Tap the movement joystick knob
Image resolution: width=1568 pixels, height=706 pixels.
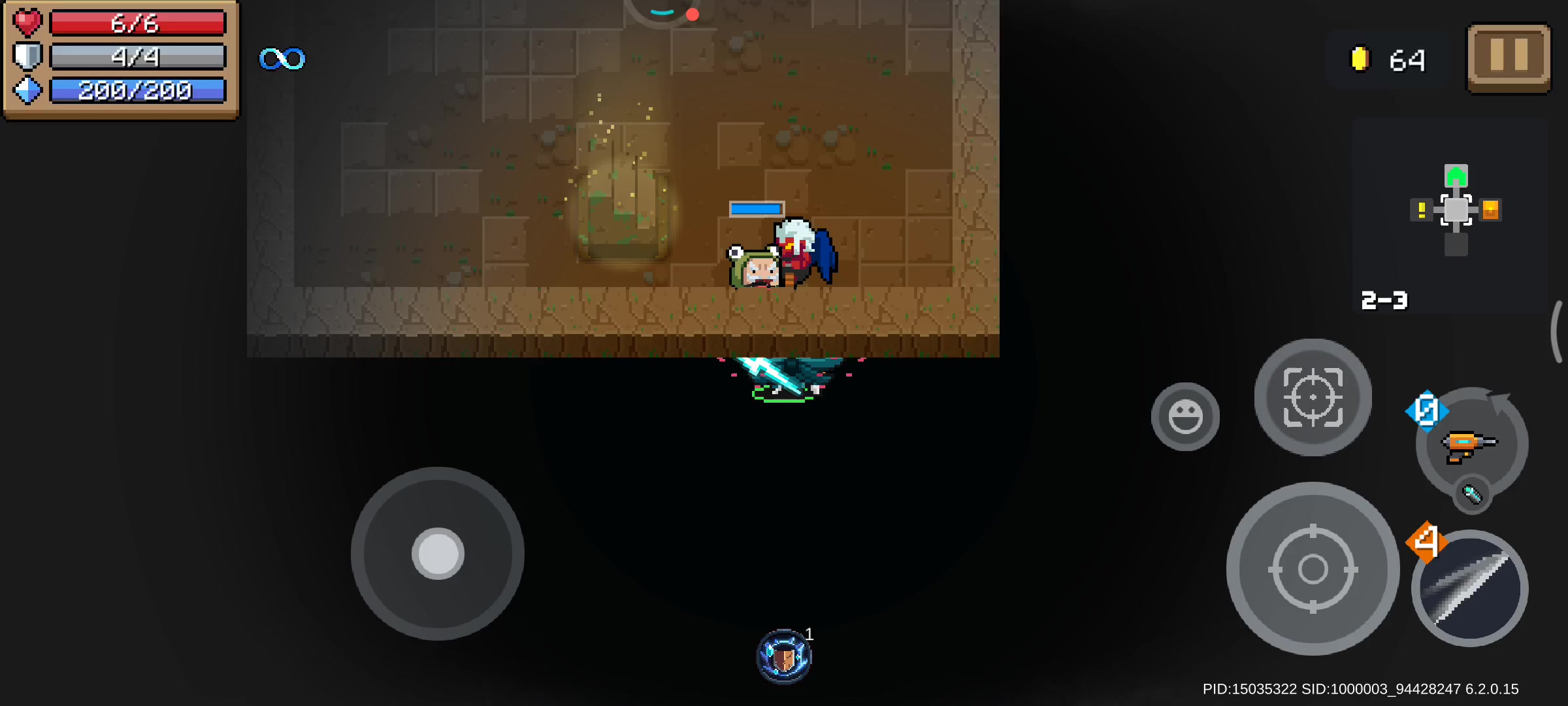click(438, 554)
